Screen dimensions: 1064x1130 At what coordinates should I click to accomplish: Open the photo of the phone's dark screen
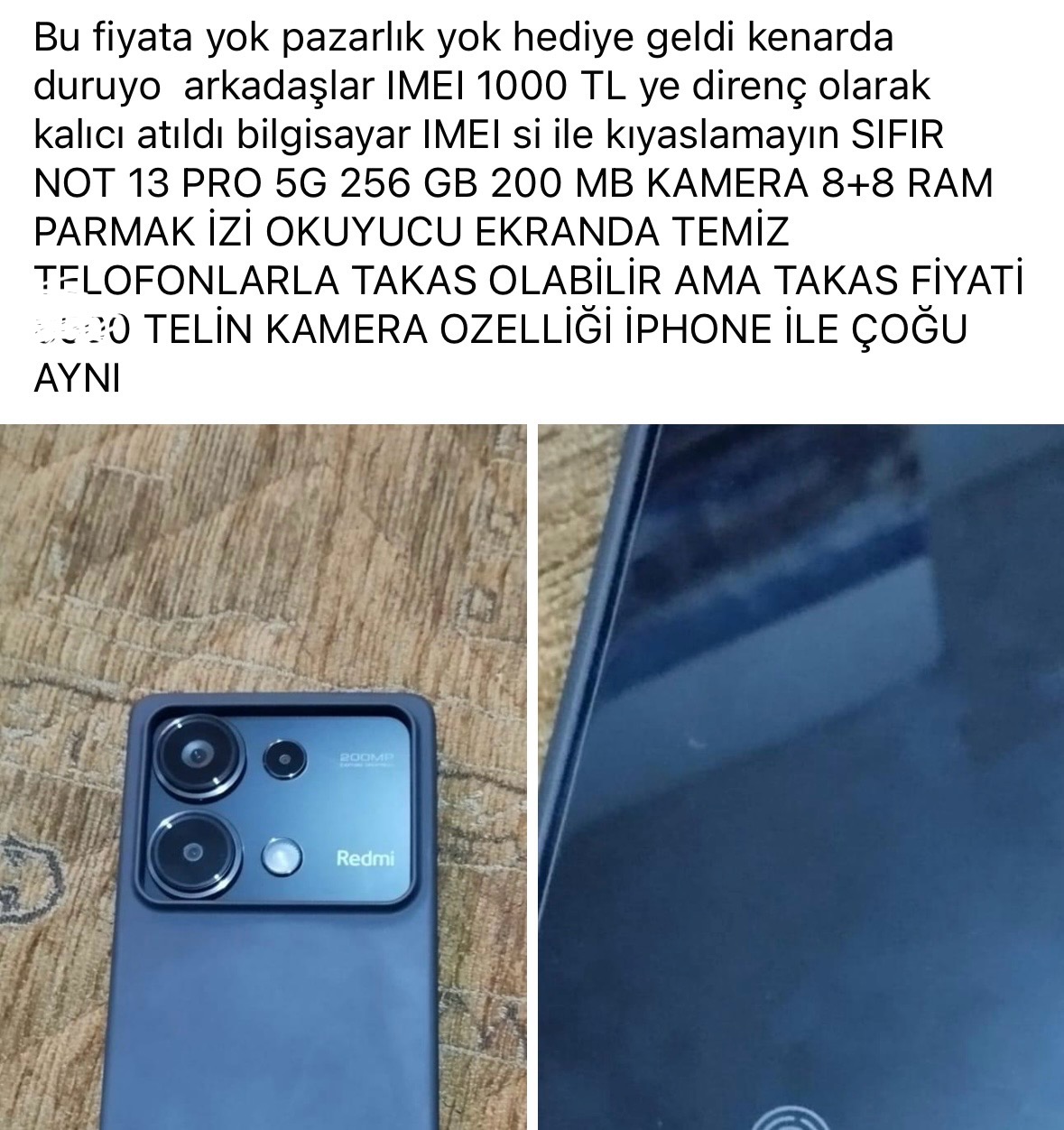(800, 776)
